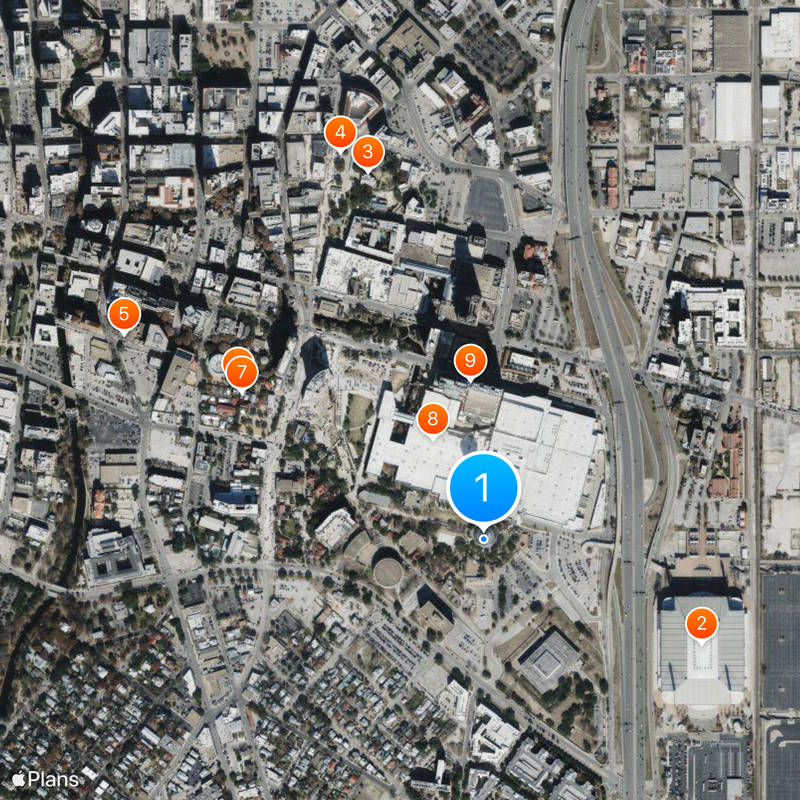The width and height of the screenshot is (800, 800).
Task: Open map pin number 3
Action: click(368, 152)
